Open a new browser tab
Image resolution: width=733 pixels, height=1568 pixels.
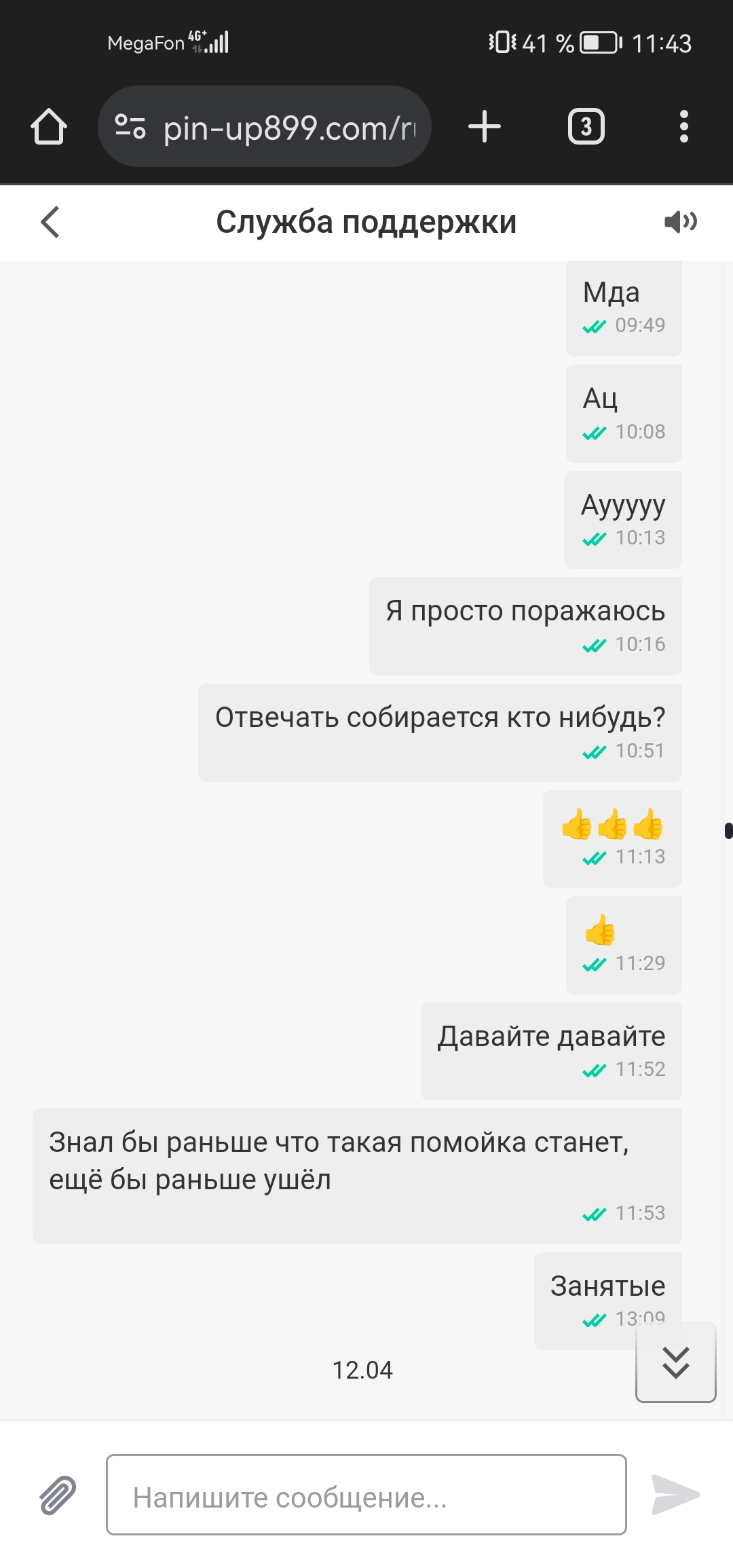485,126
